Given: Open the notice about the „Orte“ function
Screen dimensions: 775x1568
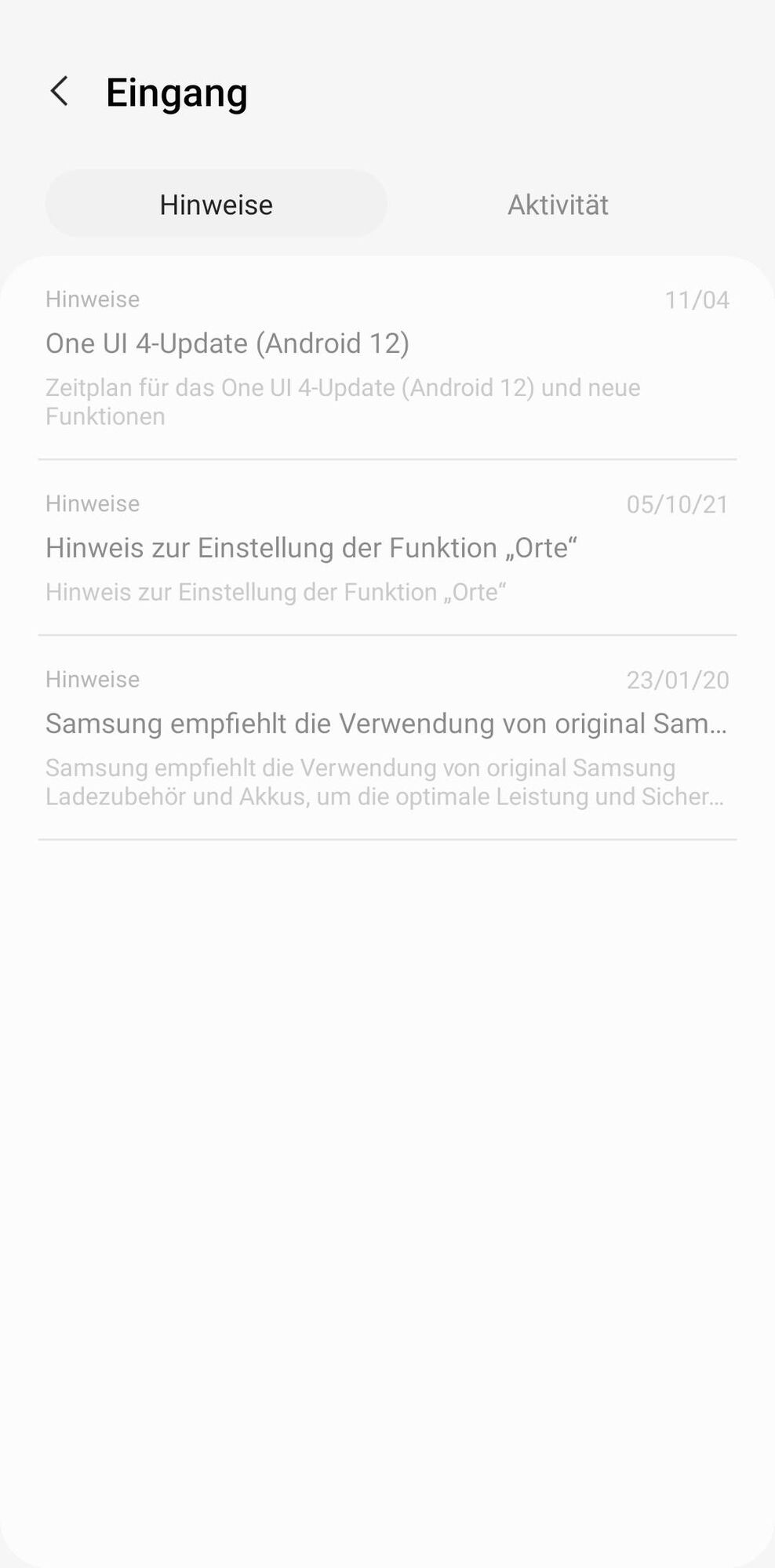Looking at the screenshot, I should pyautogui.click(x=387, y=548).
